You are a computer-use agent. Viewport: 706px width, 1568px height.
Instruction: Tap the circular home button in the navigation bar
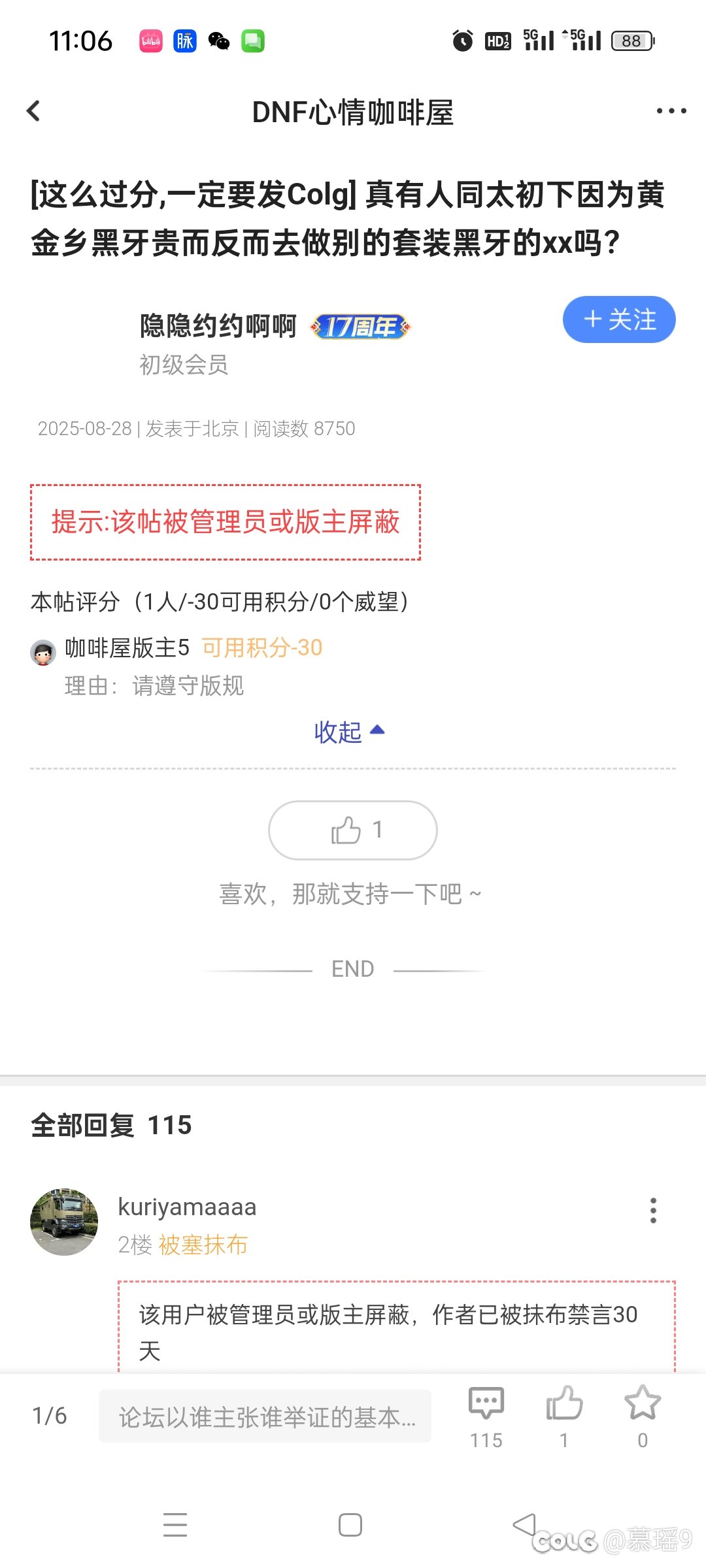tap(350, 1525)
